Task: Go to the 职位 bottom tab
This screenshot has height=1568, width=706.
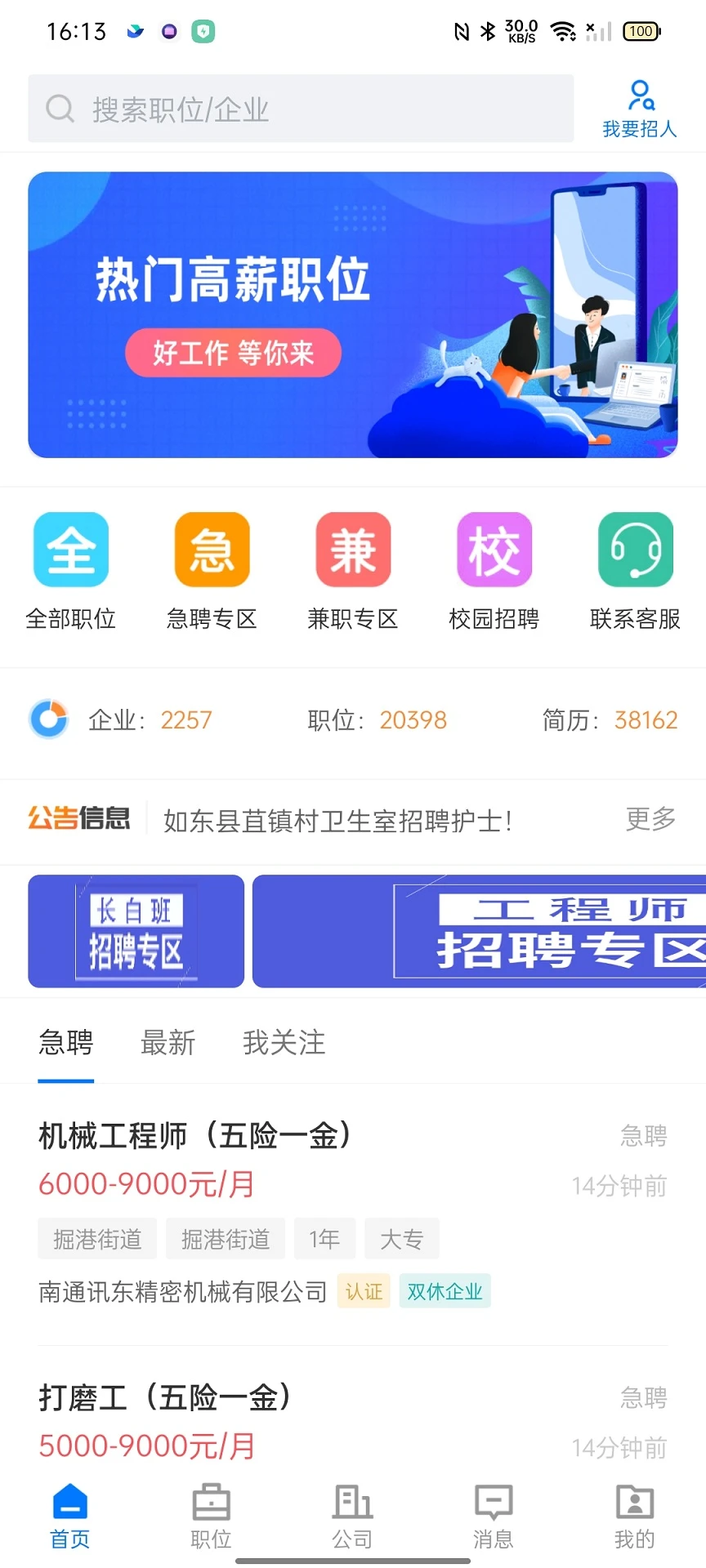Action: coord(211,1516)
